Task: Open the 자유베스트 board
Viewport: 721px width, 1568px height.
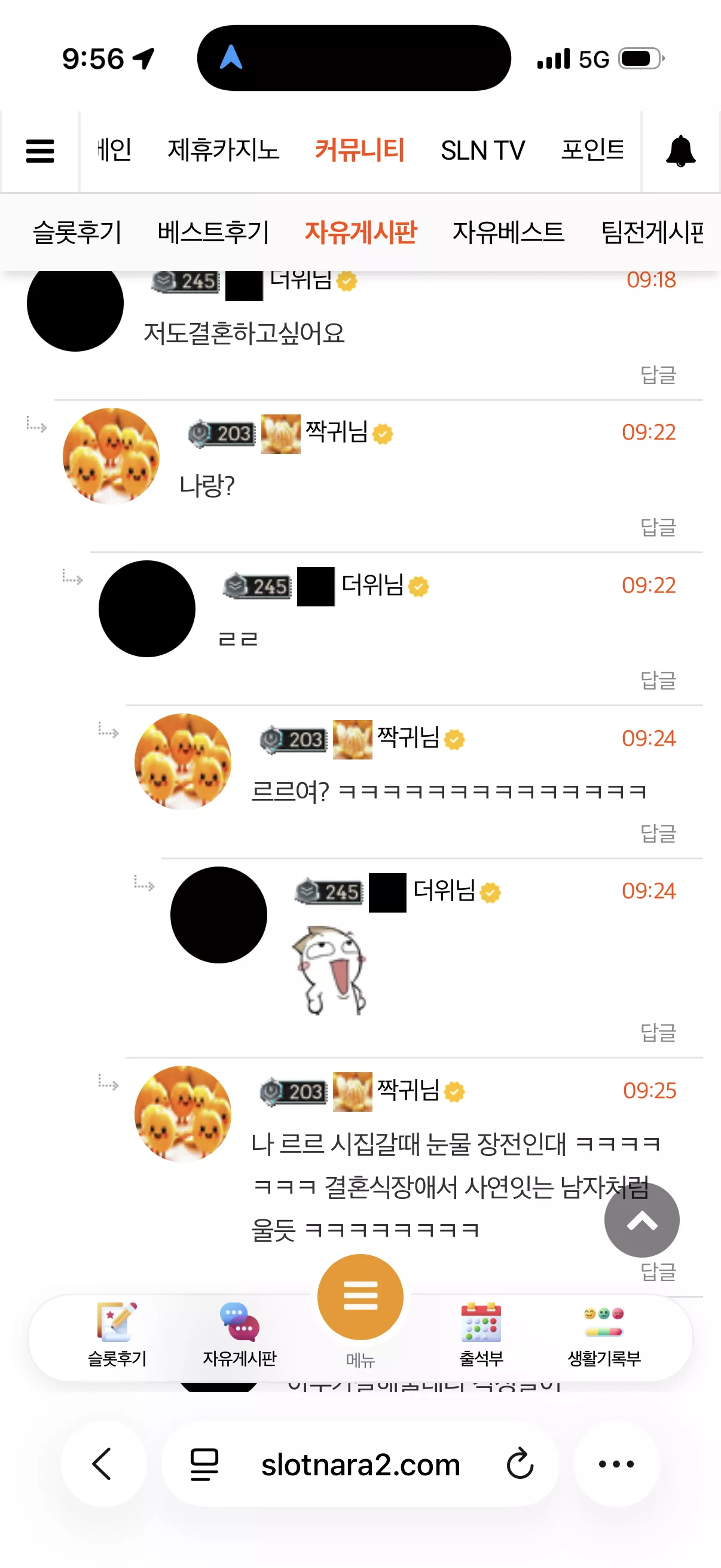Action: point(508,232)
